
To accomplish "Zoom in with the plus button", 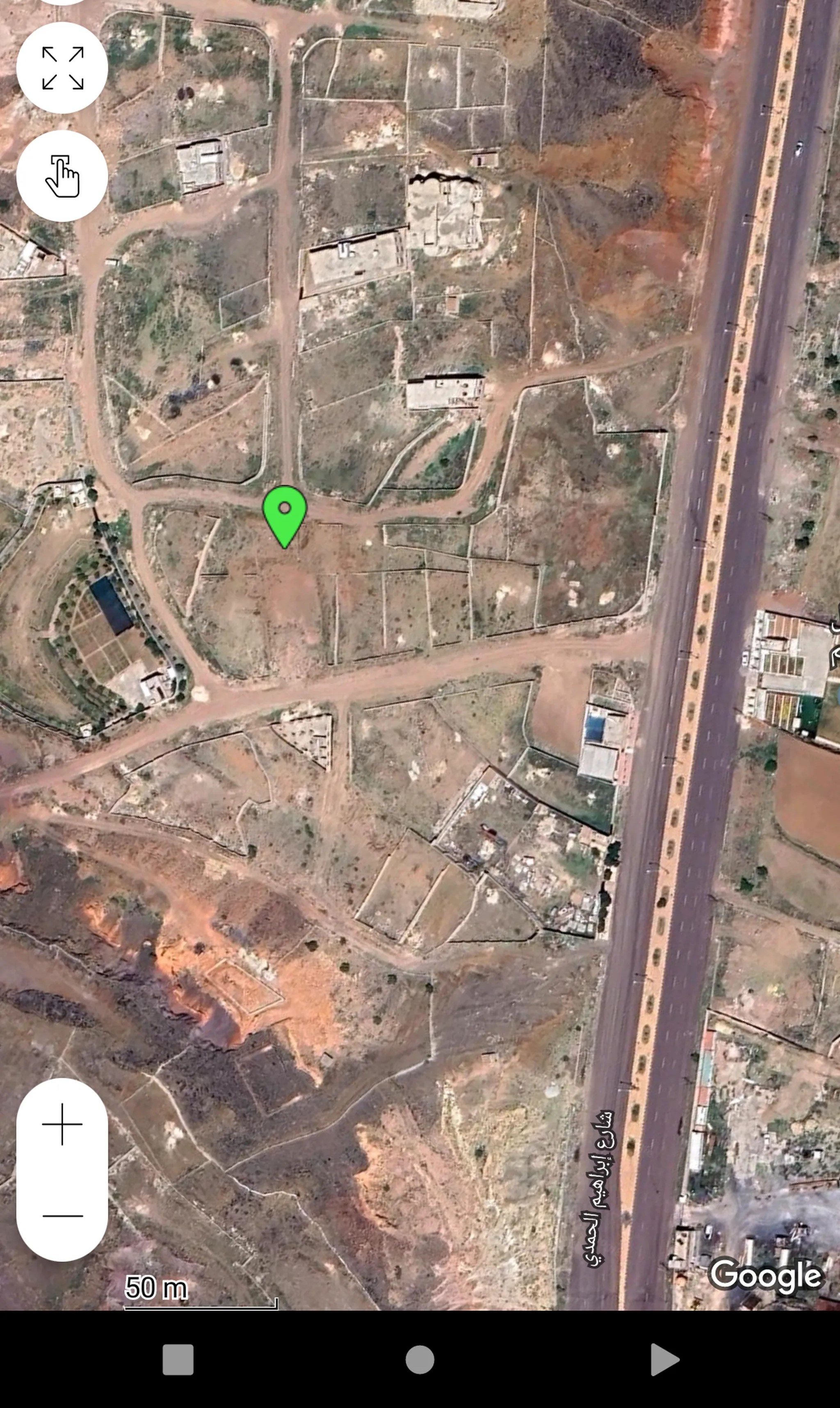I will click(62, 1124).
